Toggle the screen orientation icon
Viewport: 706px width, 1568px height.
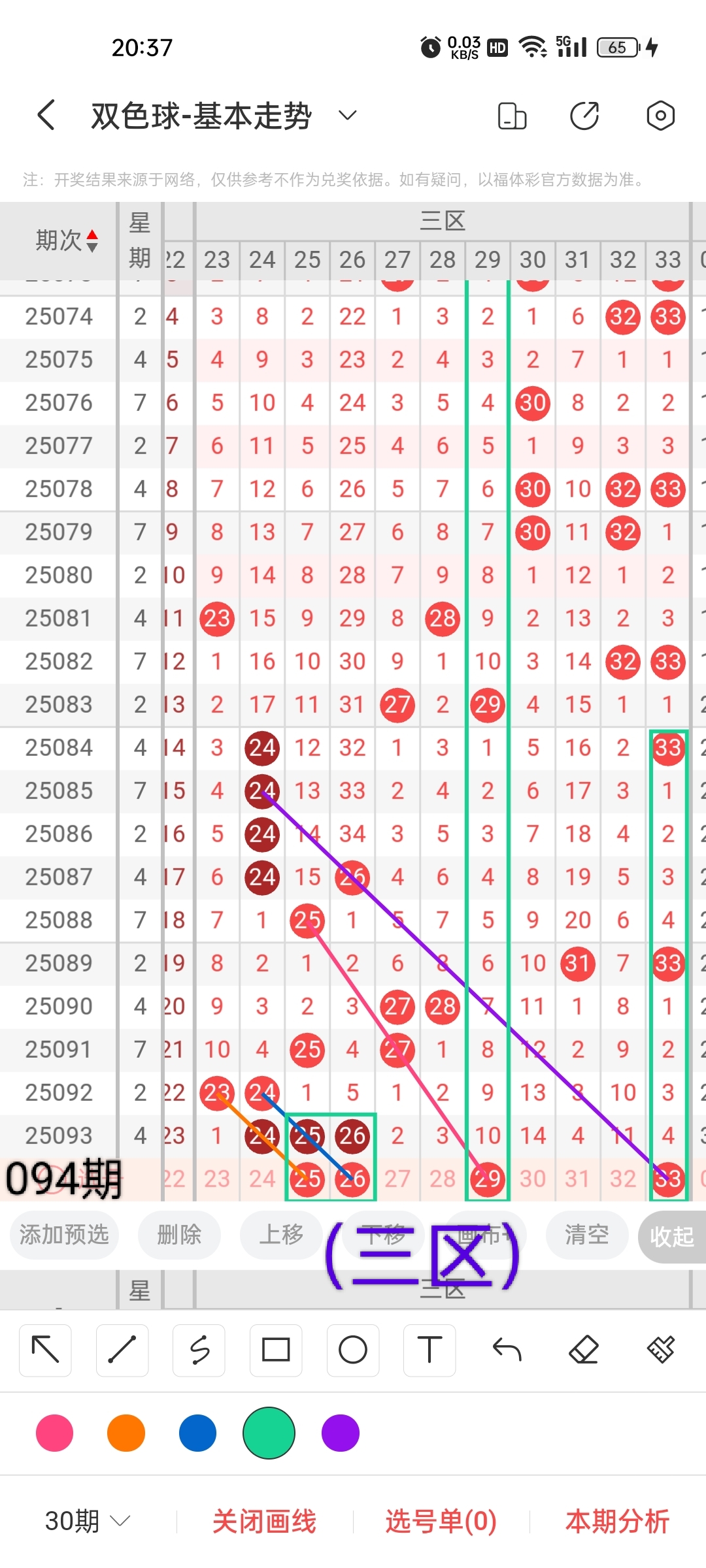click(512, 116)
